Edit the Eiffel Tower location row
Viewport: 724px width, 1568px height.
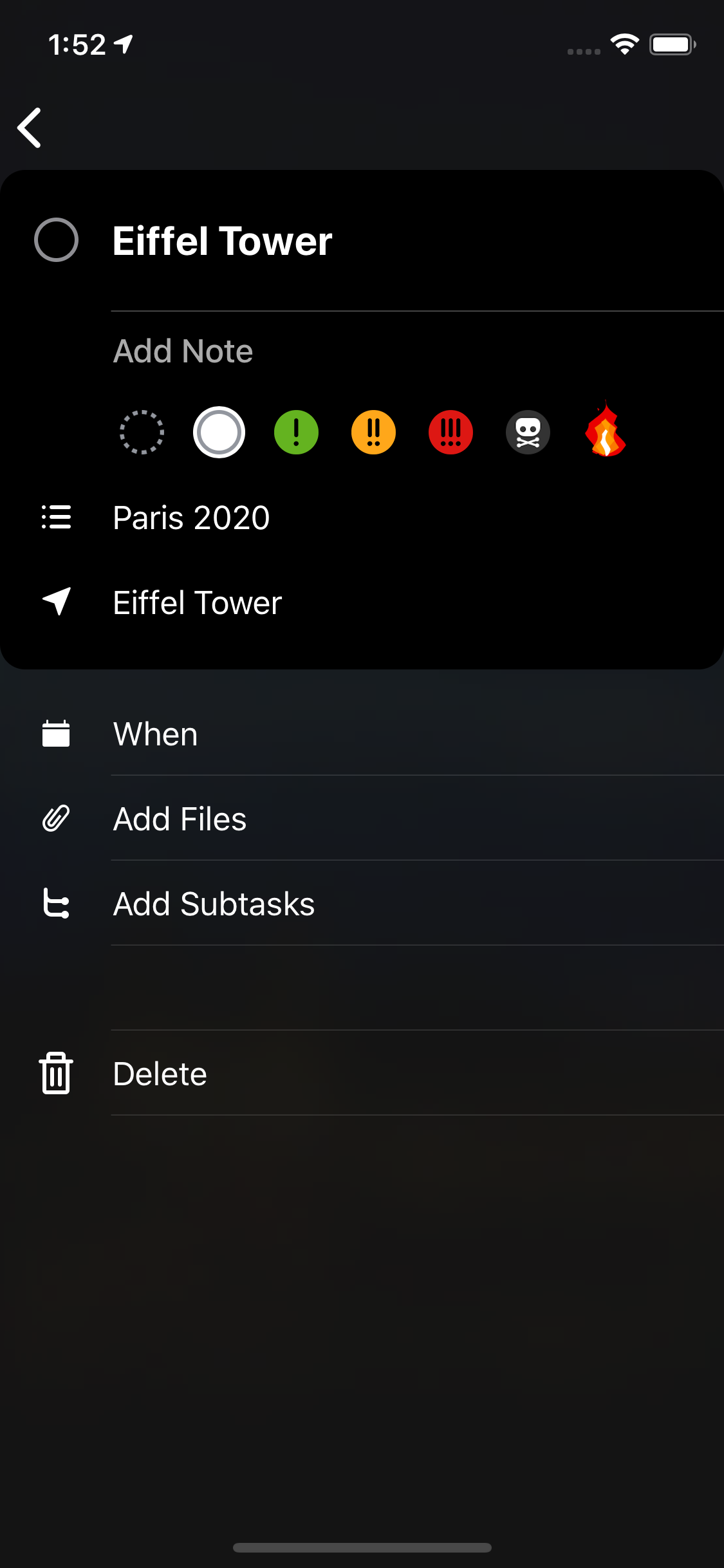197,602
